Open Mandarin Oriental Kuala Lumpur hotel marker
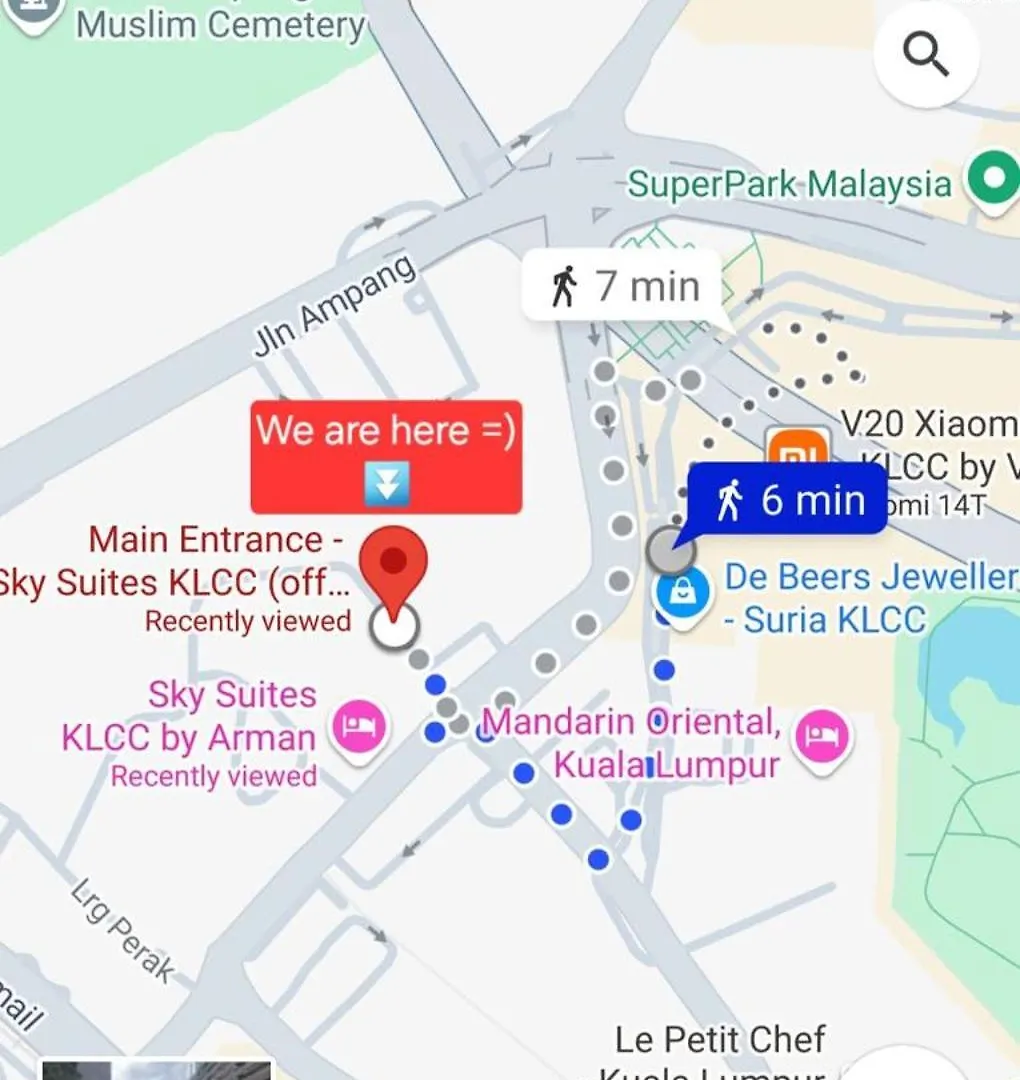 (822, 739)
